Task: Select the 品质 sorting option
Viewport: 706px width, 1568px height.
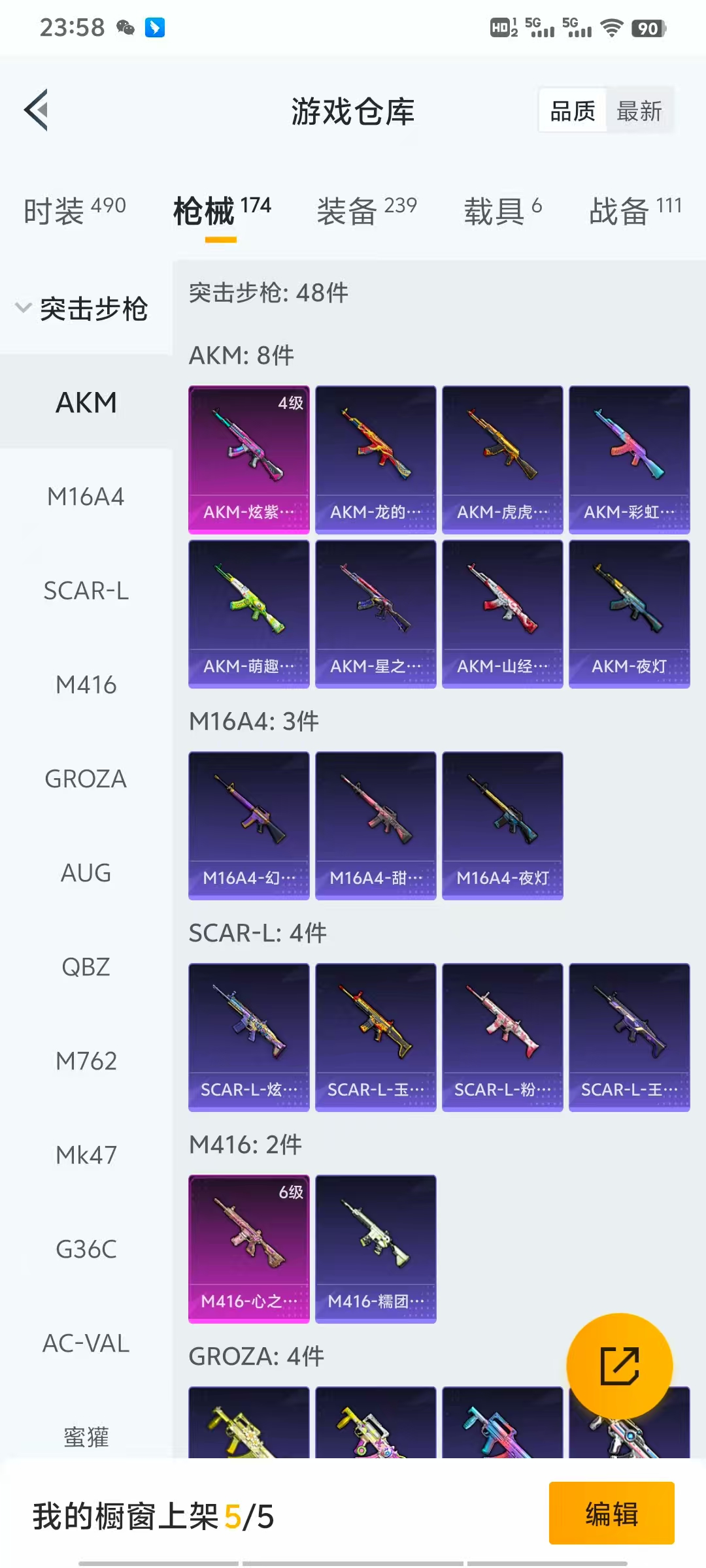Action: [573, 110]
